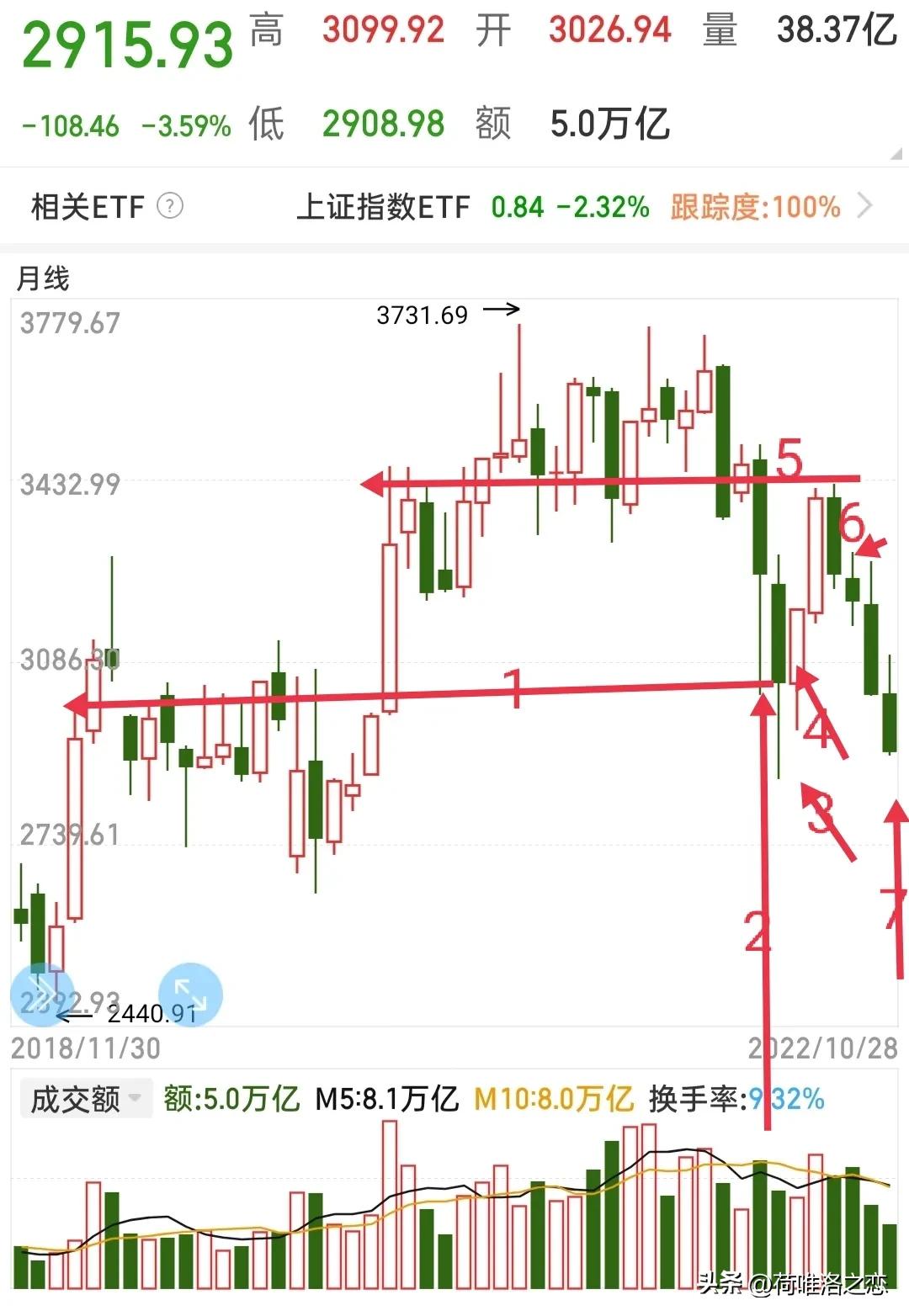Collapse the 成交额 panel with its triangle
Viewport: 909px width, 1316px height.
136,1099
